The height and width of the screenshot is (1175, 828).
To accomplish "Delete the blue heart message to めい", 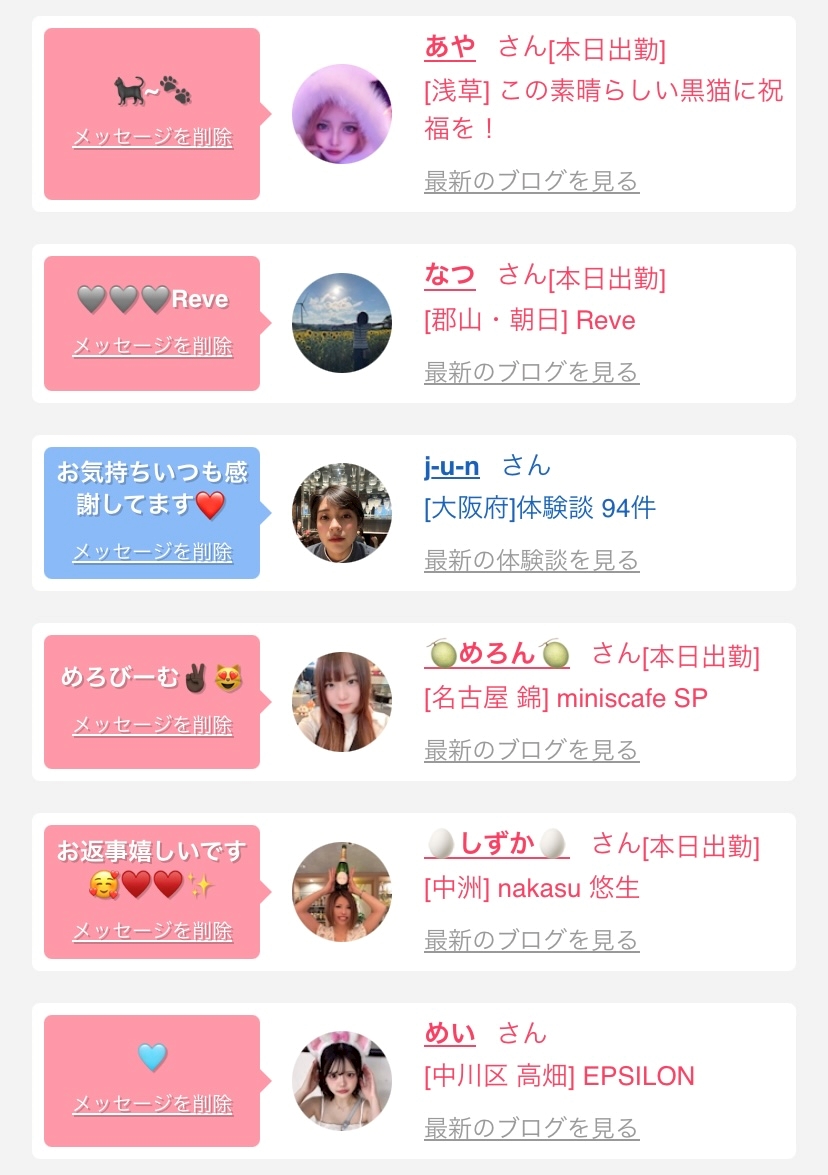I will [152, 1104].
